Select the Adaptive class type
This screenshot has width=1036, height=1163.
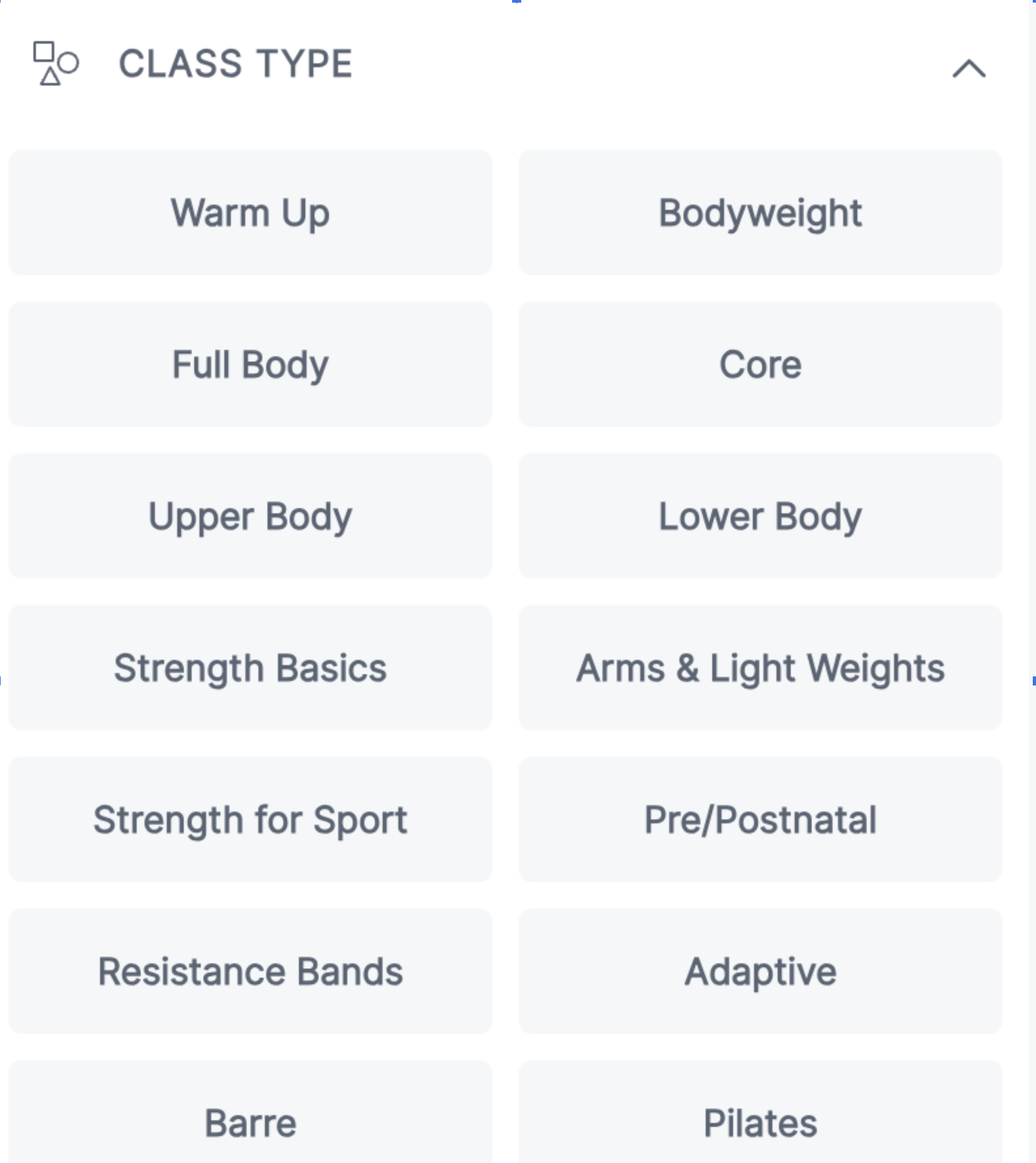(761, 971)
